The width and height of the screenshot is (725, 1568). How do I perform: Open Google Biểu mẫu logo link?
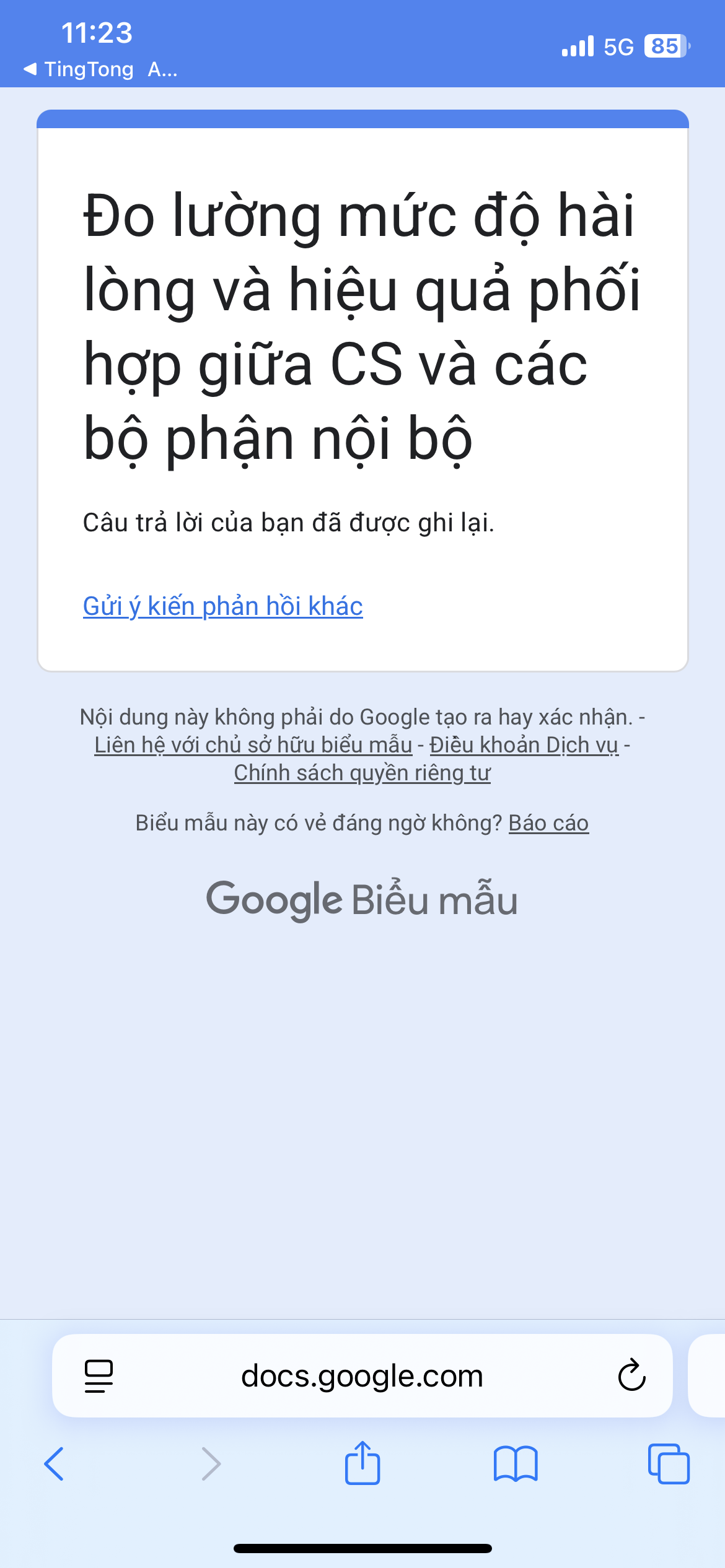click(x=362, y=900)
